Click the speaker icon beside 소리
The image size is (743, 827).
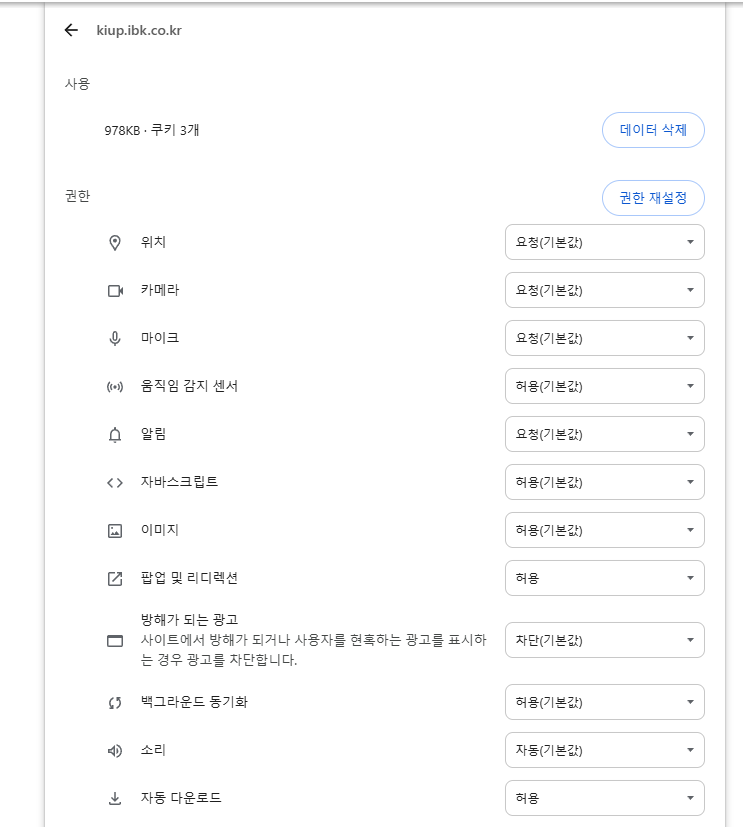click(115, 750)
